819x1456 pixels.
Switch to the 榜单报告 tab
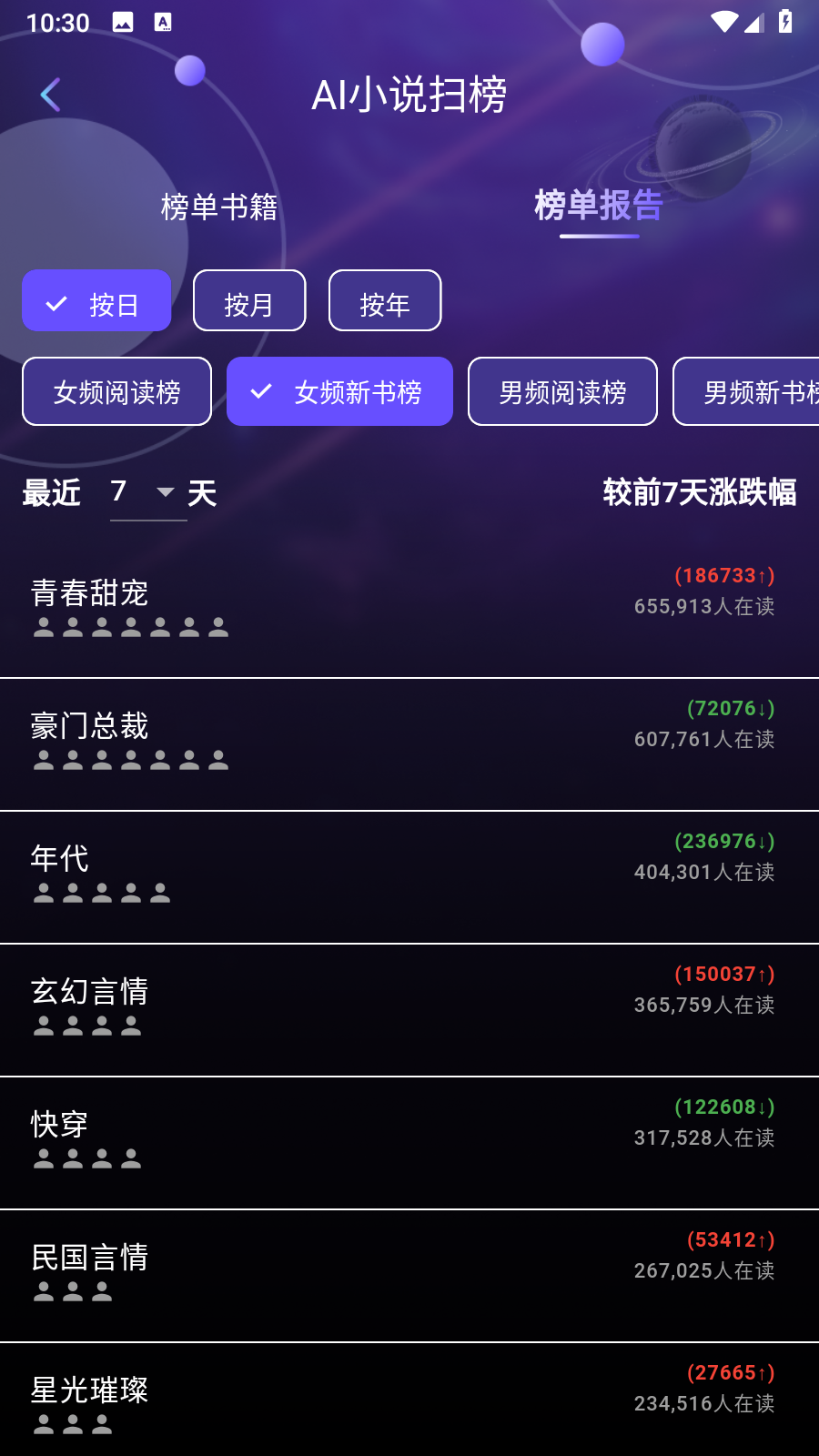597,207
